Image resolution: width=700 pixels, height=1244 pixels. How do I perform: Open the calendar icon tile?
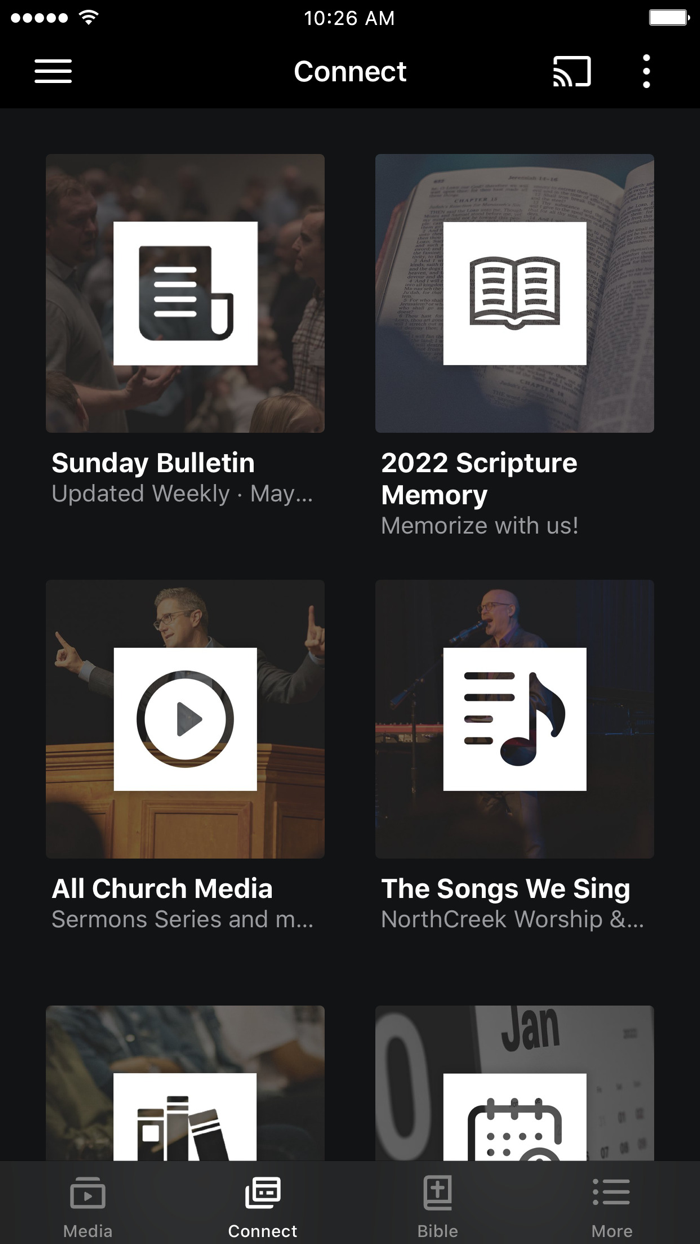click(514, 1085)
